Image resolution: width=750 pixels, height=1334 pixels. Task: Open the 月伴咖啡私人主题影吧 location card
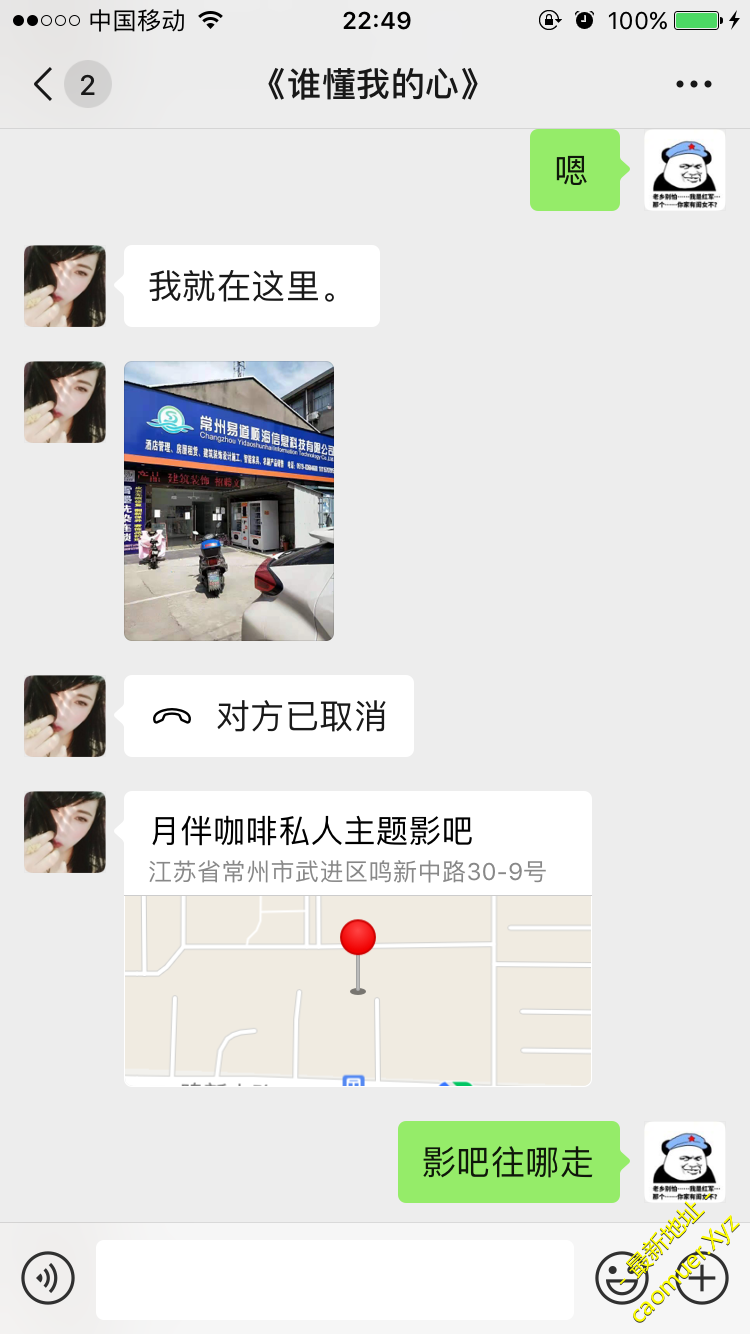(357, 938)
